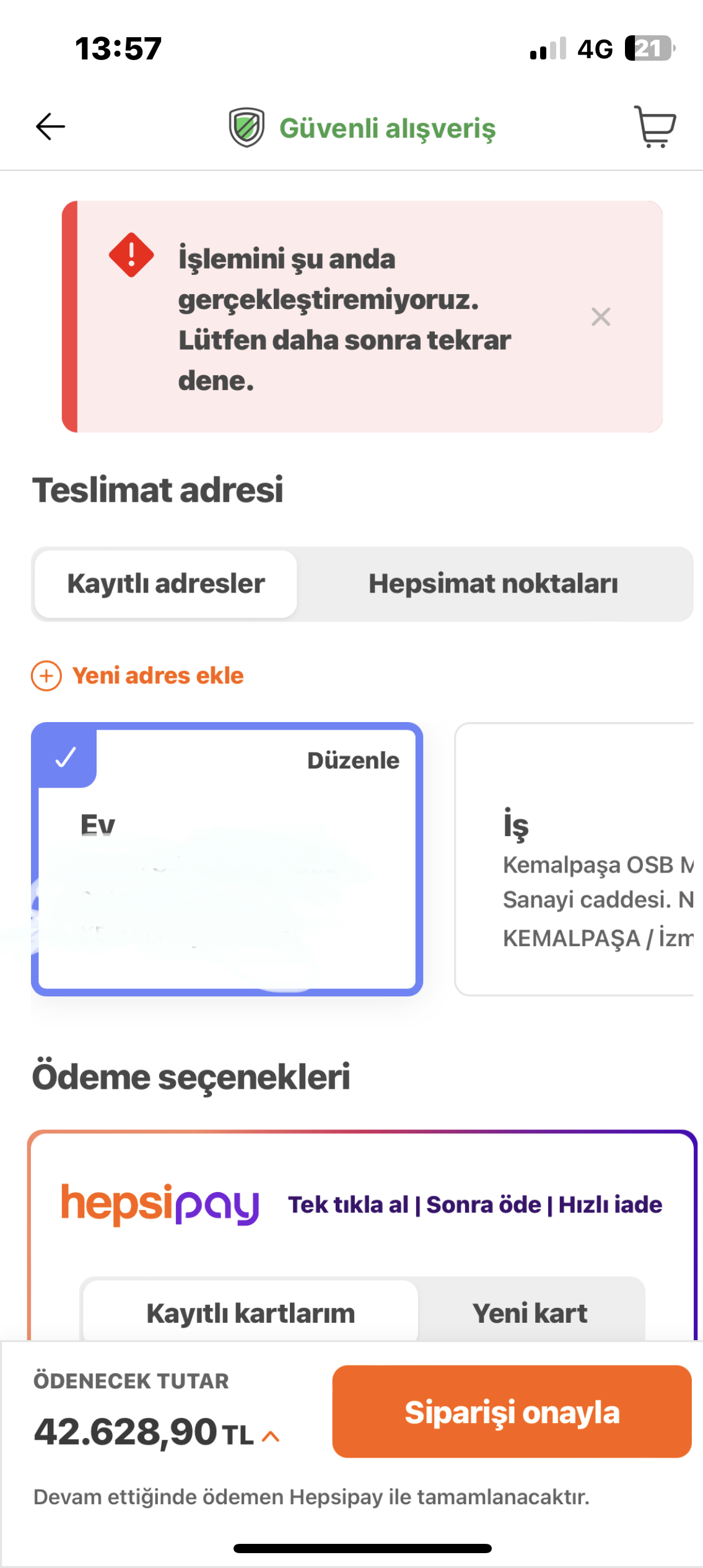The image size is (703, 1568).
Task: Switch to the Hepsimat noktaları tab
Action: pyautogui.click(x=493, y=584)
